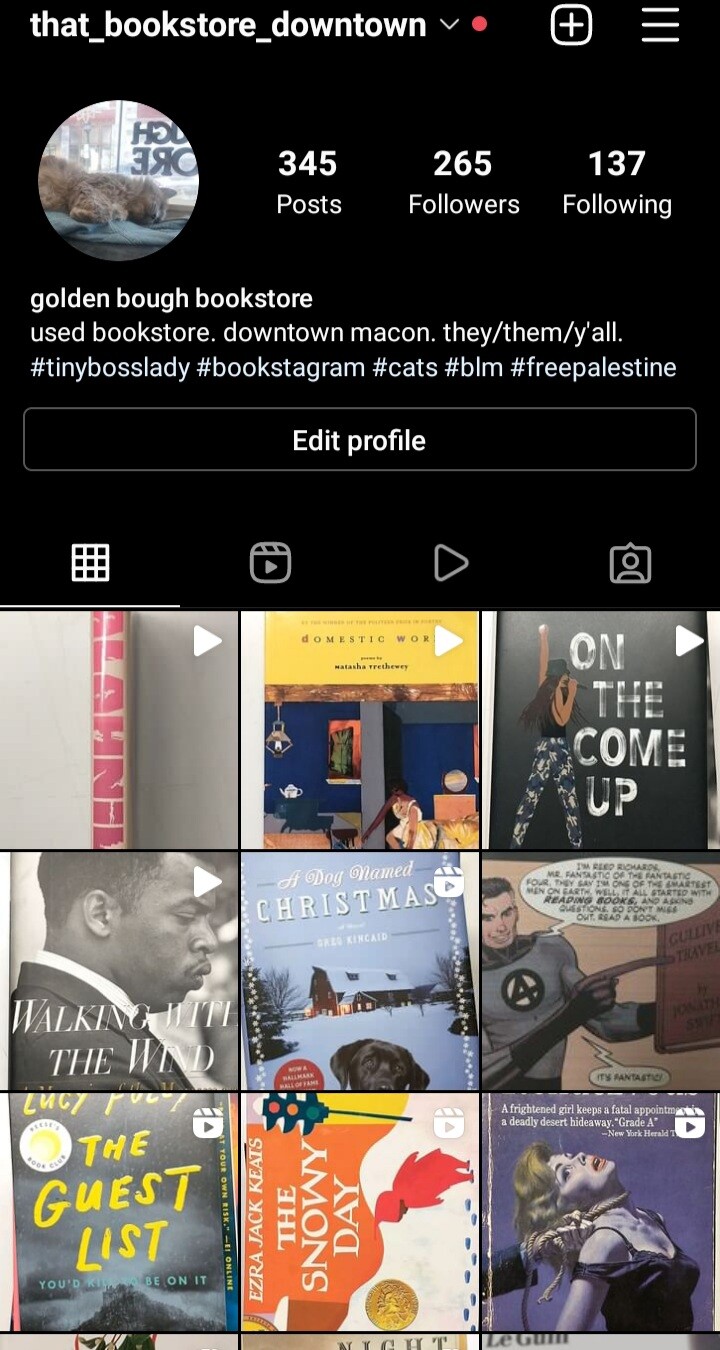Image resolution: width=720 pixels, height=1350 pixels.
Task: Create a new post with the plus icon
Action: (571, 25)
